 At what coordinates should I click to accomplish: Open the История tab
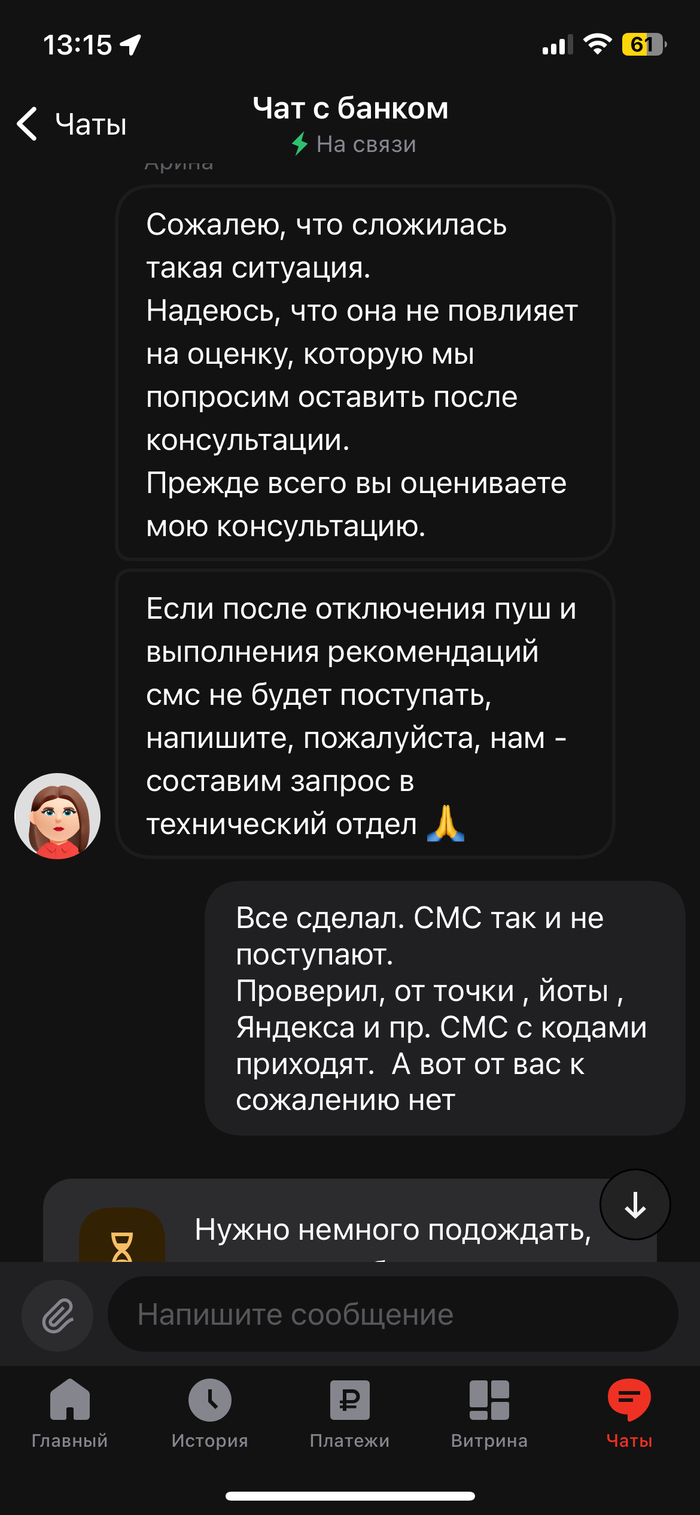(x=209, y=1413)
